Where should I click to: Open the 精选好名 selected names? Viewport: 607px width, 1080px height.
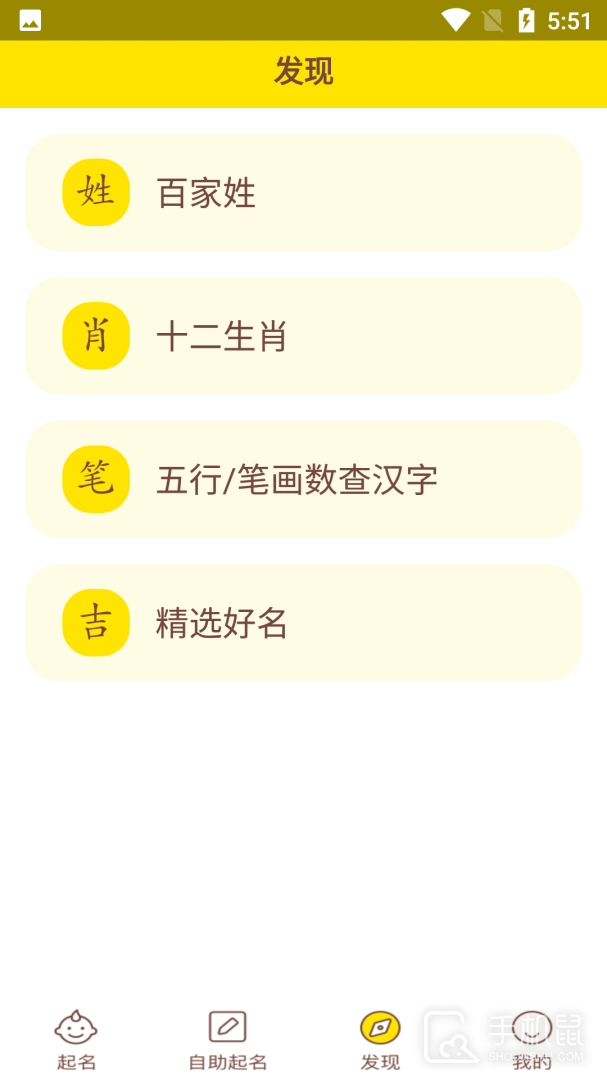coord(303,623)
